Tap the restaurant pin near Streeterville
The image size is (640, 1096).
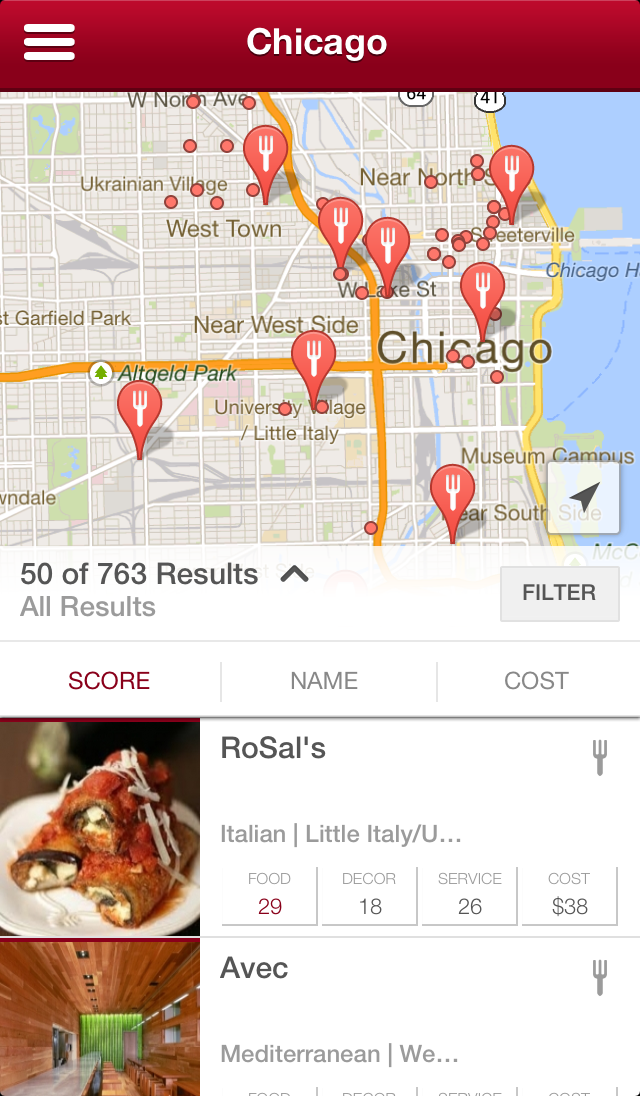[511, 176]
